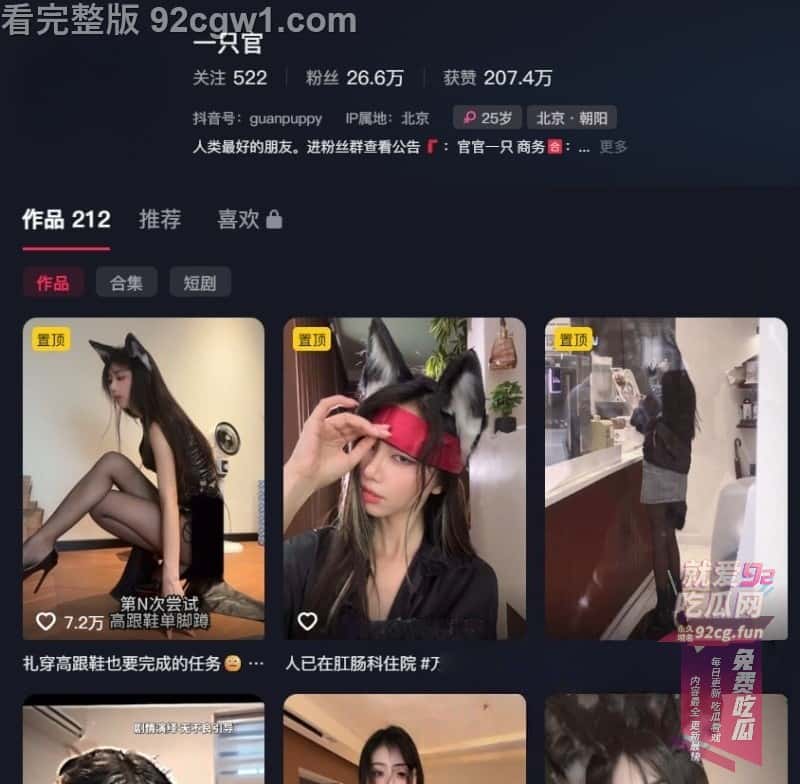Viewport: 800px width, 784px height.
Task: Switch to the locked 喜欢 tab
Action: pos(249,220)
